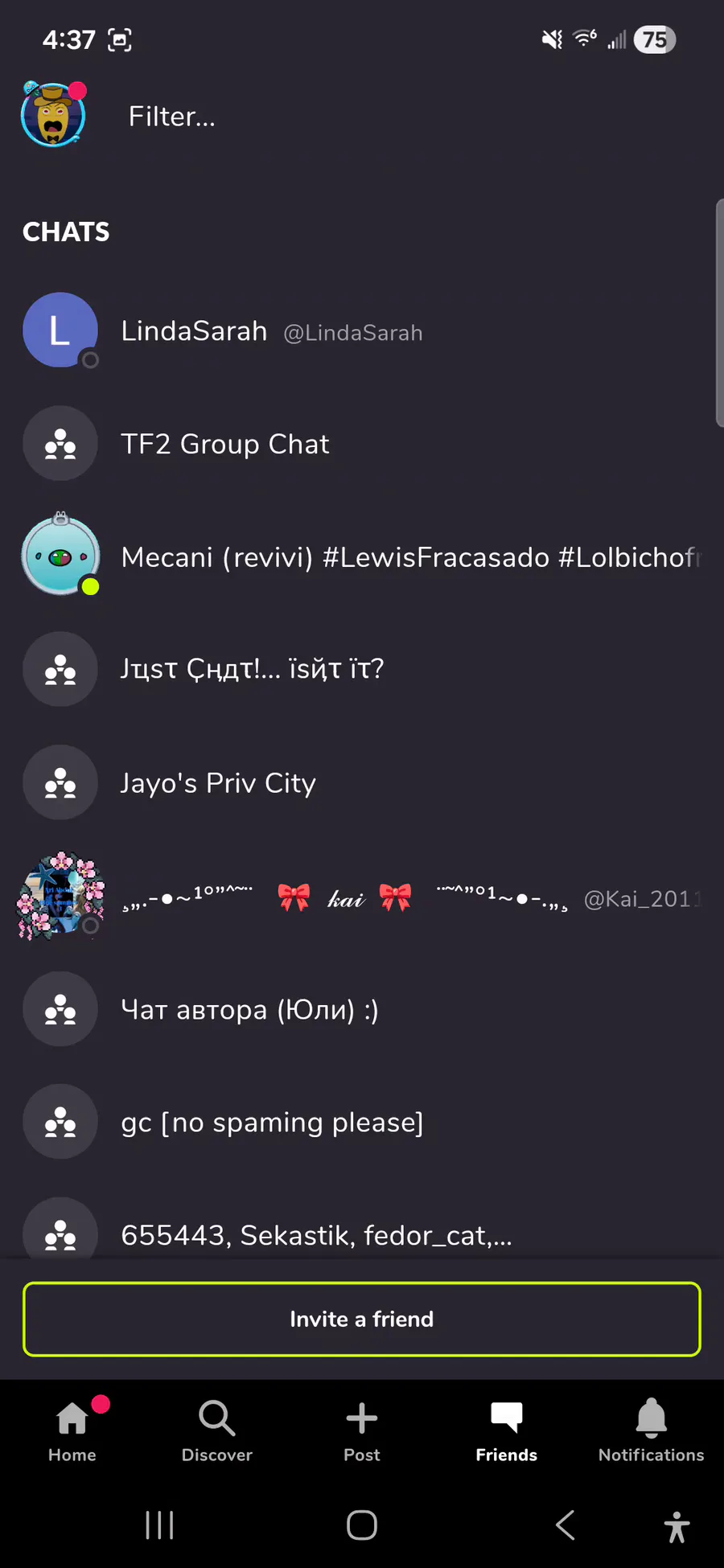Tap the Filter input field
724x1568 pixels.
click(322, 117)
